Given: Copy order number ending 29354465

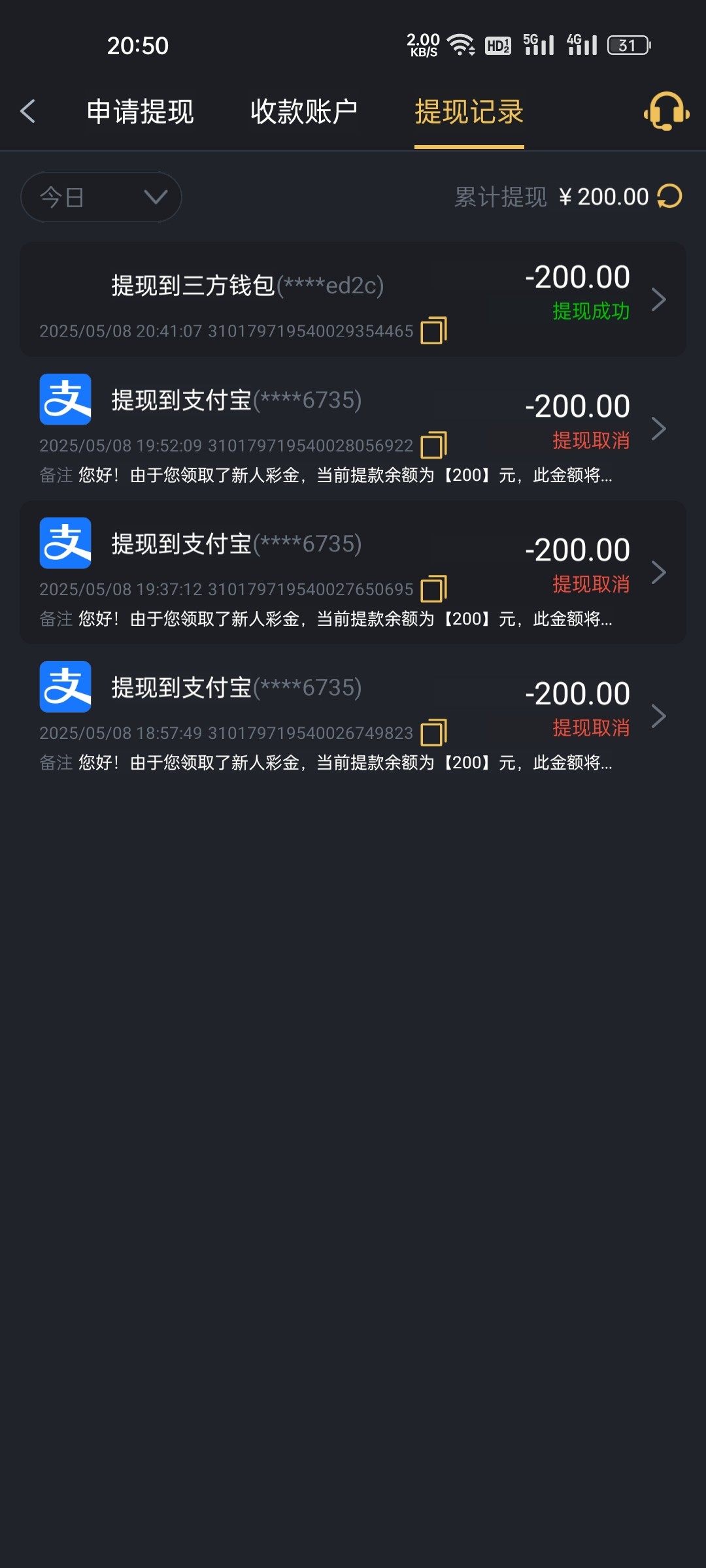Looking at the screenshot, I should click(x=433, y=331).
